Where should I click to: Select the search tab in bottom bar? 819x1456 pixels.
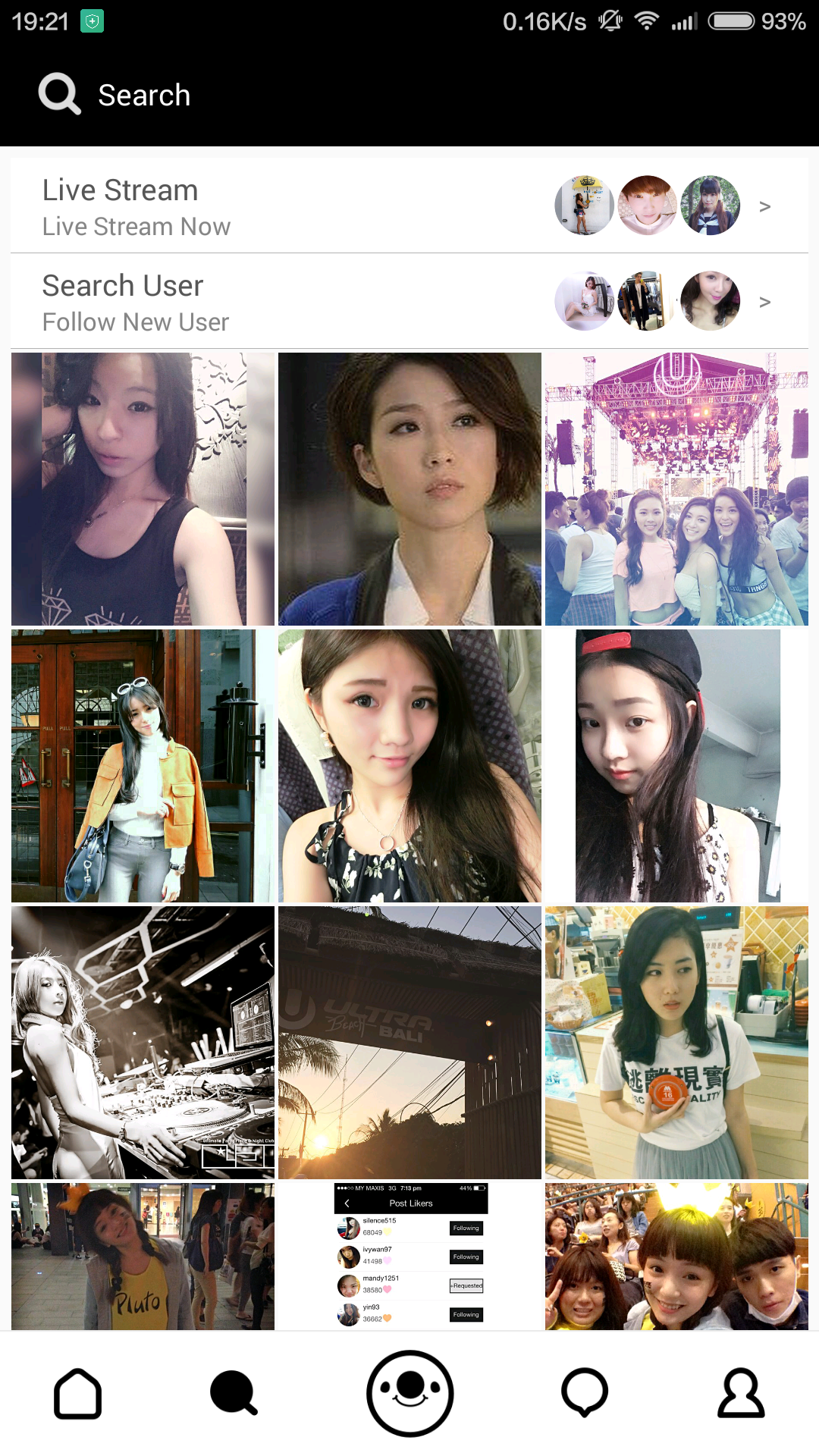234,1394
